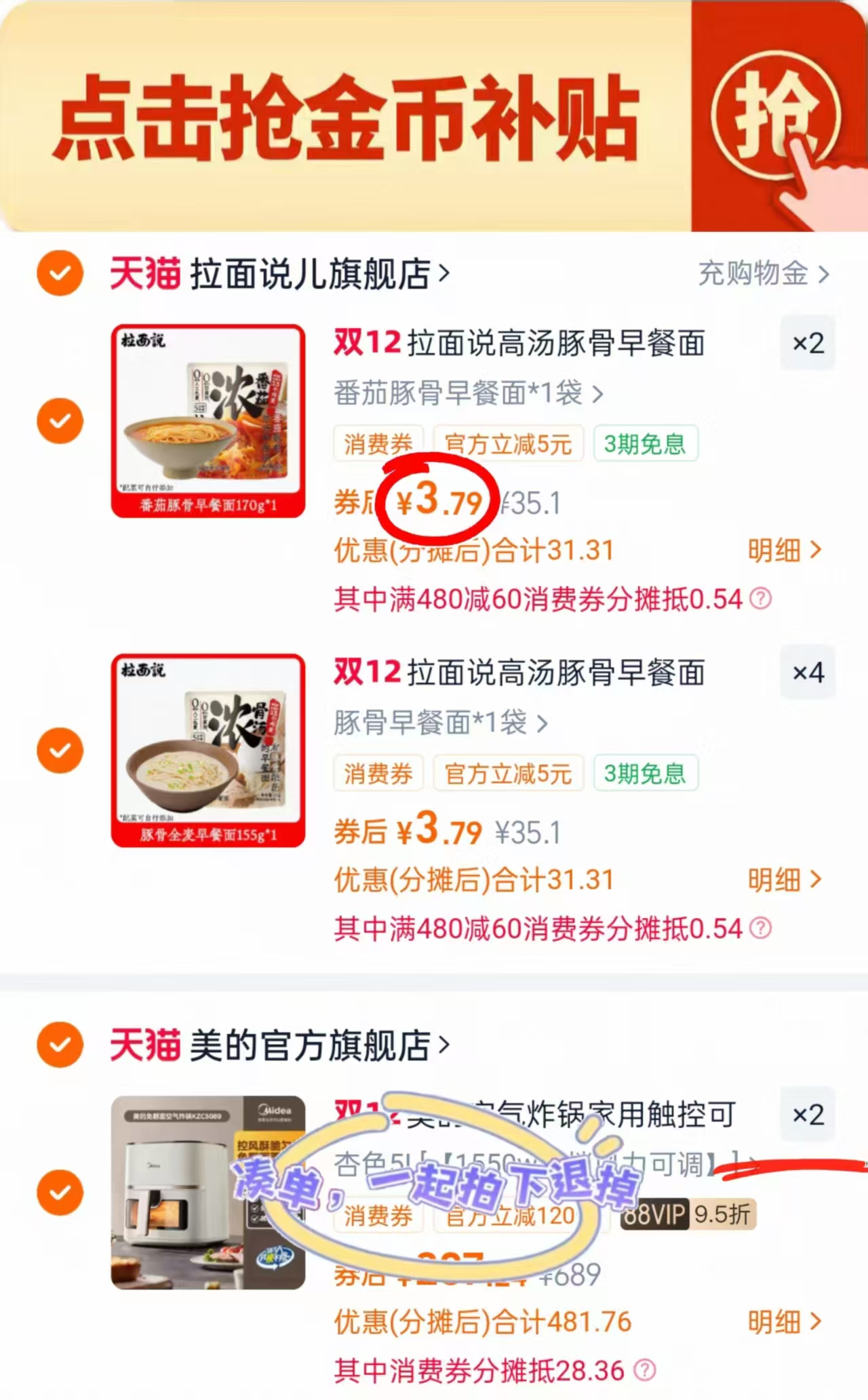Deselect the 番茄豚骨早餐面 item checkbox
The image size is (868, 1400).
coord(60,421)
